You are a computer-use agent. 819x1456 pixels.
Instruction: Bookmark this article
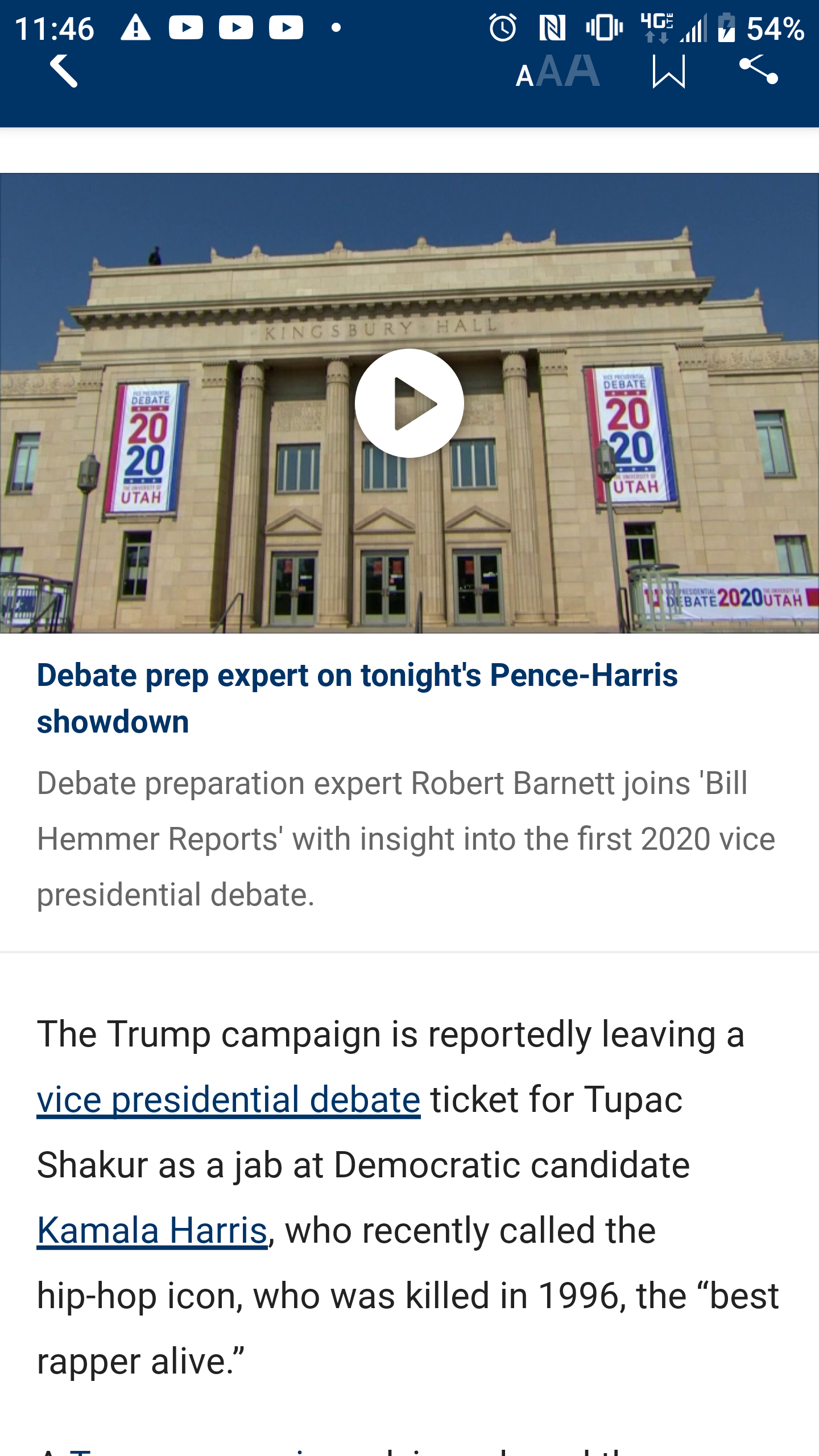point(669,72)
